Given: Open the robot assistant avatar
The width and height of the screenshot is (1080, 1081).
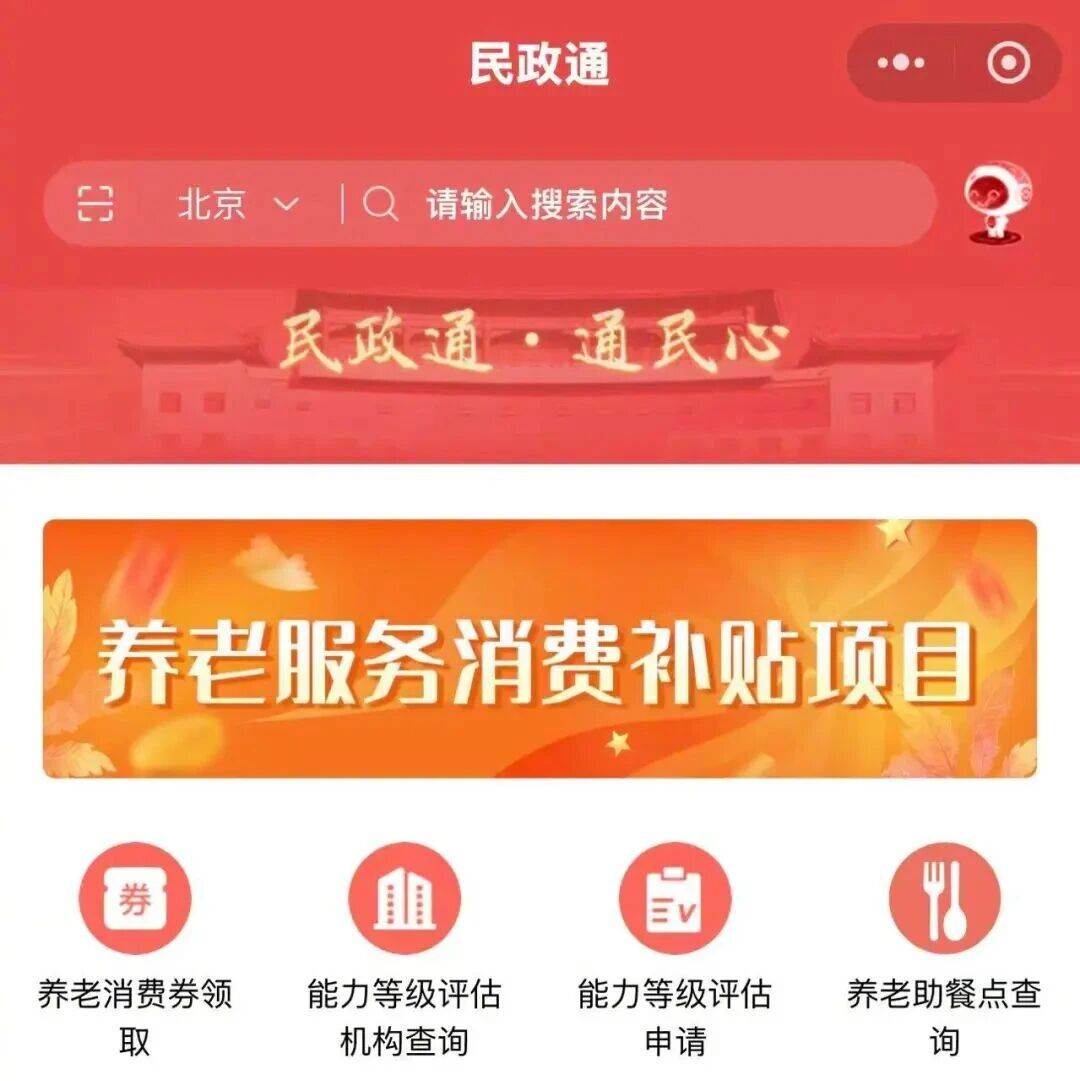Looking at the screenshot, I should pos(997,205).
